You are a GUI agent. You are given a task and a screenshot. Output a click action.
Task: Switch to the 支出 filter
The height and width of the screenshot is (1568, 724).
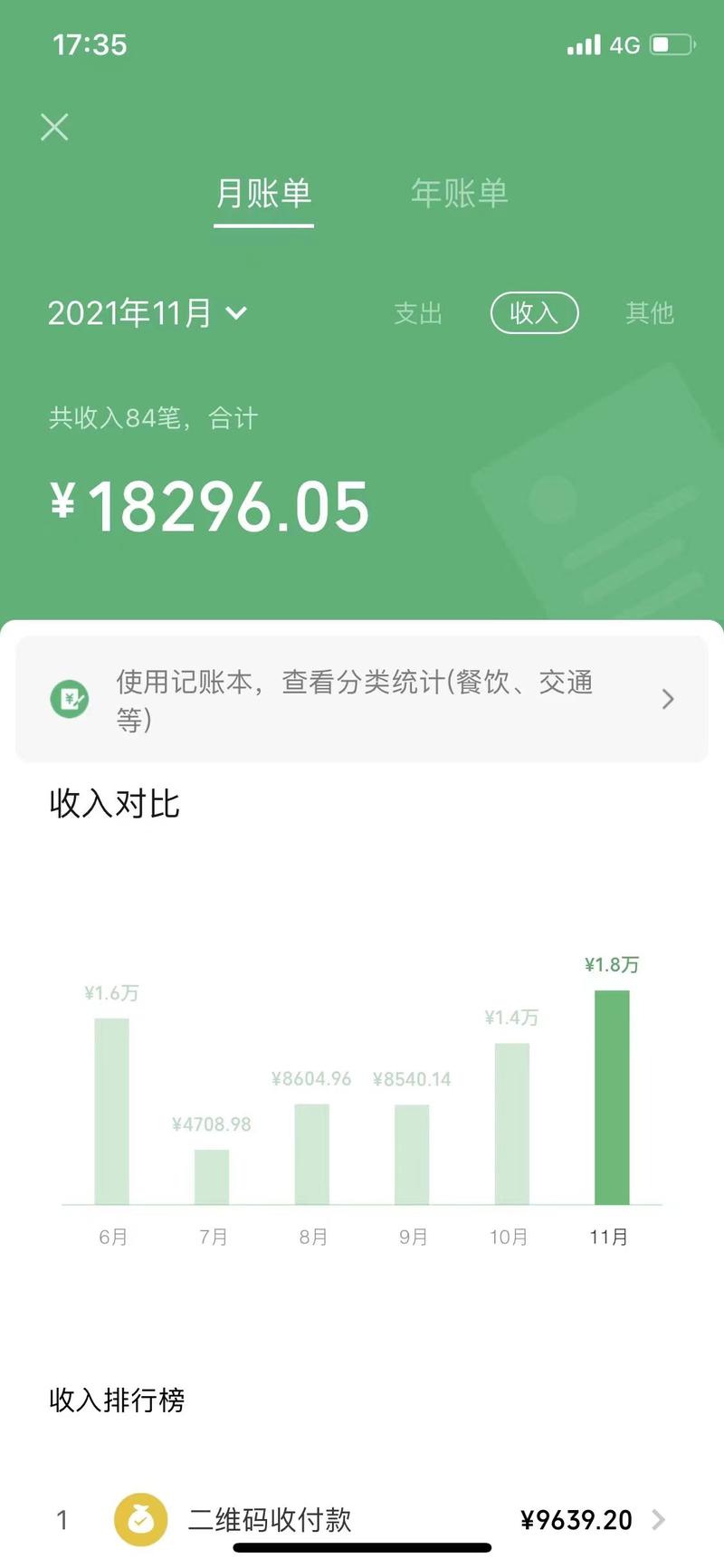[417, 313]
